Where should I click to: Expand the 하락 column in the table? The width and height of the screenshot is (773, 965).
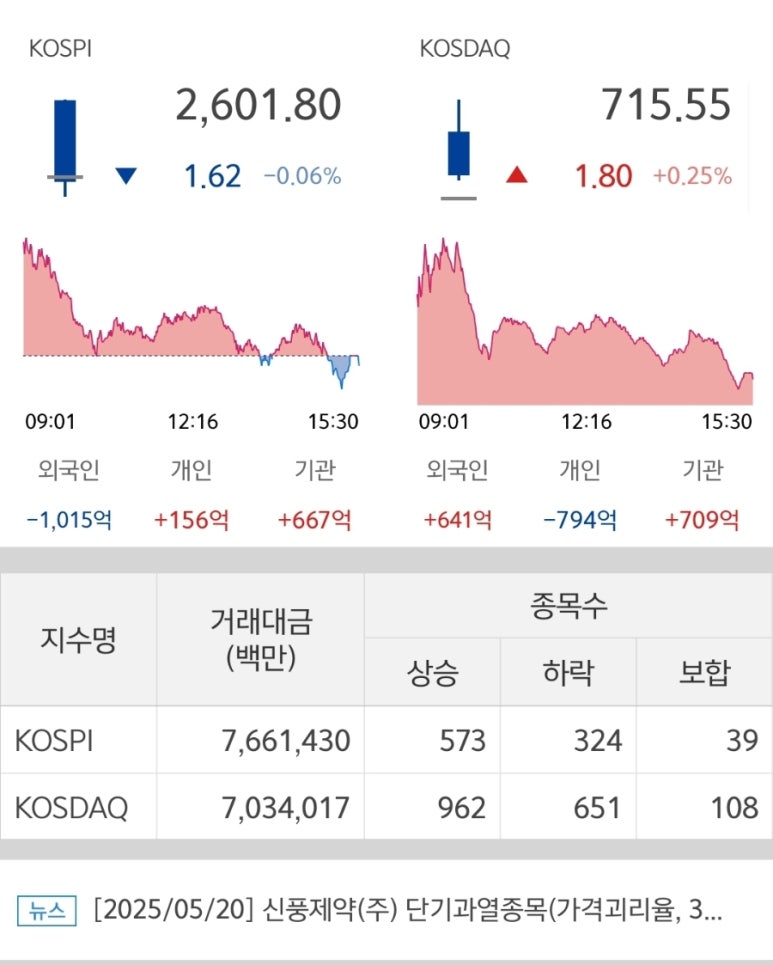pyautogui.click(x=569, y=671)
